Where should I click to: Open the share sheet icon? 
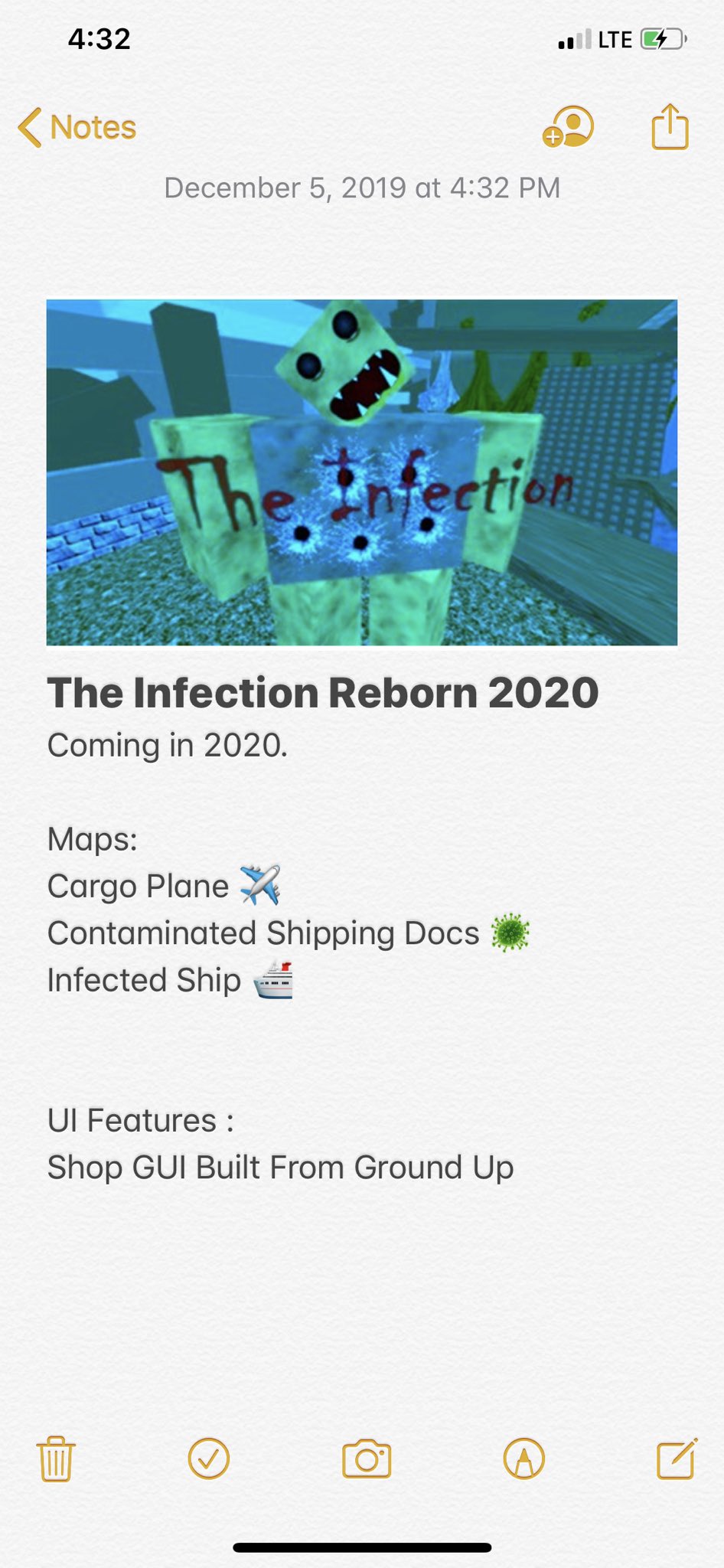[x=670, y=126]
